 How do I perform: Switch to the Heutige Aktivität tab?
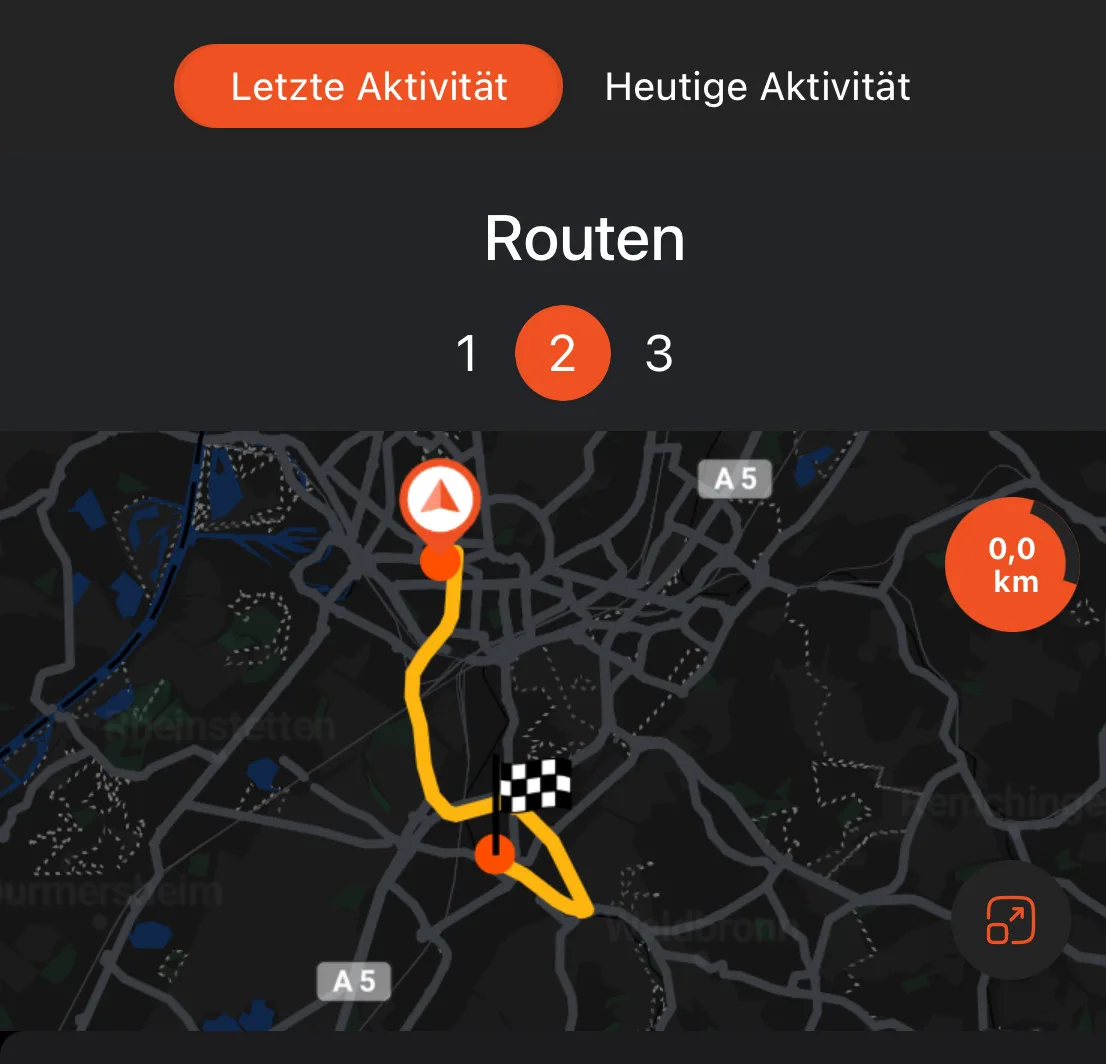(x=757, y=87)
